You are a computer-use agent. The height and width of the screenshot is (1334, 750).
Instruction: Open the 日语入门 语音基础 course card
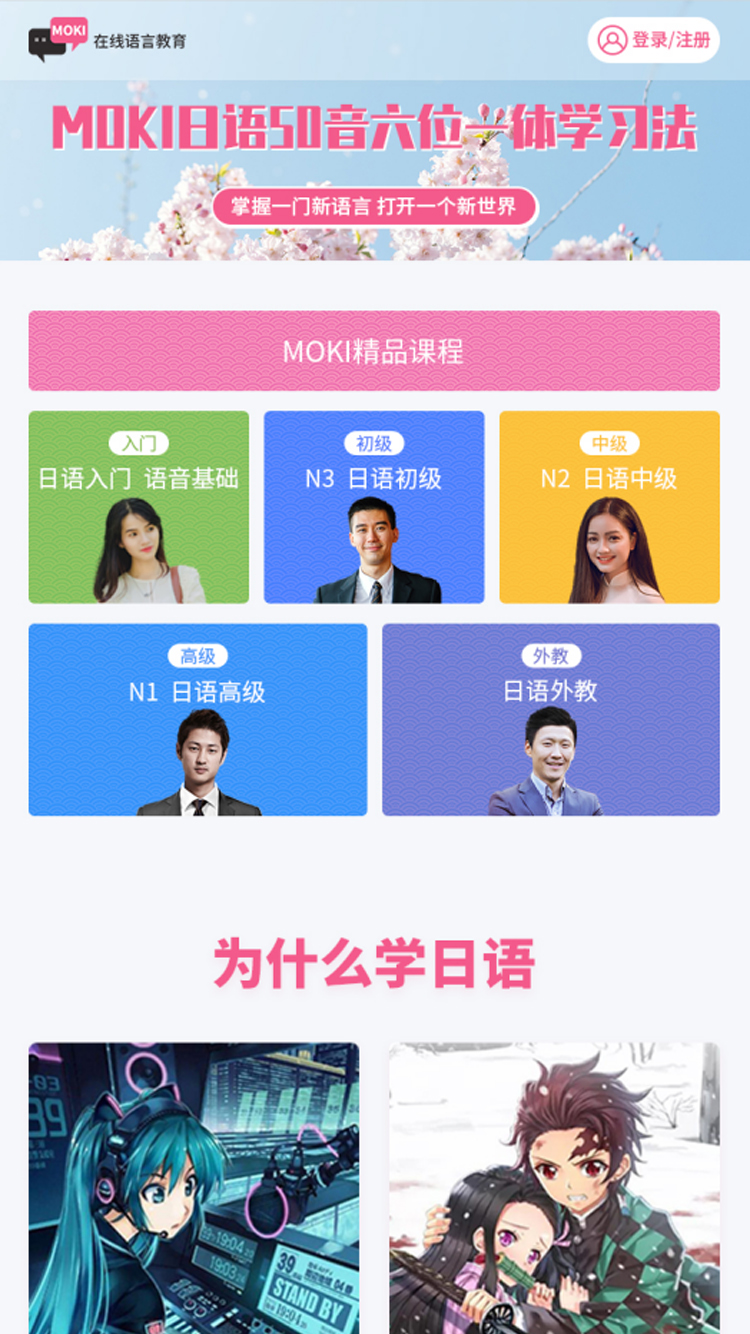coord(138,507)
